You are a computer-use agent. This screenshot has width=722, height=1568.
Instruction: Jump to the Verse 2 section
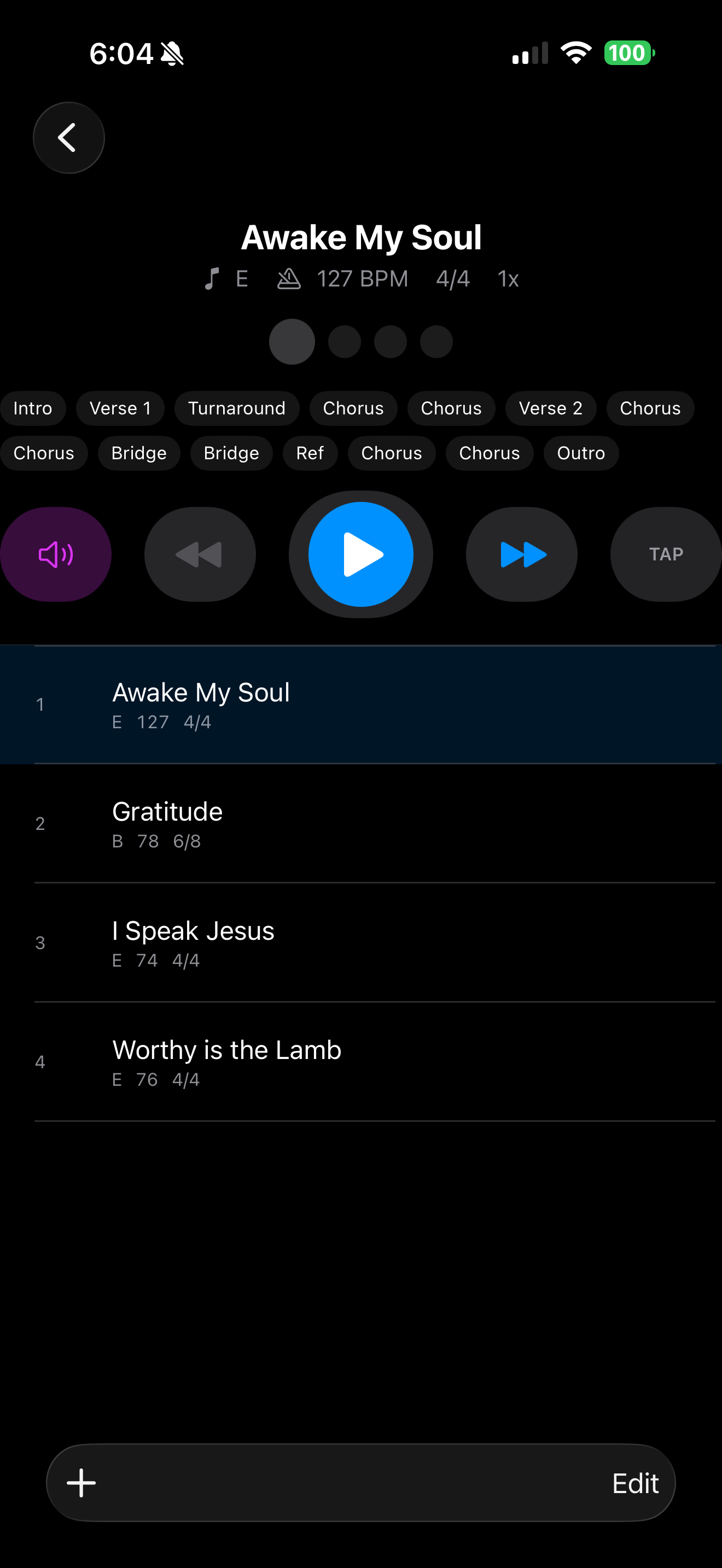coord(550,408)
